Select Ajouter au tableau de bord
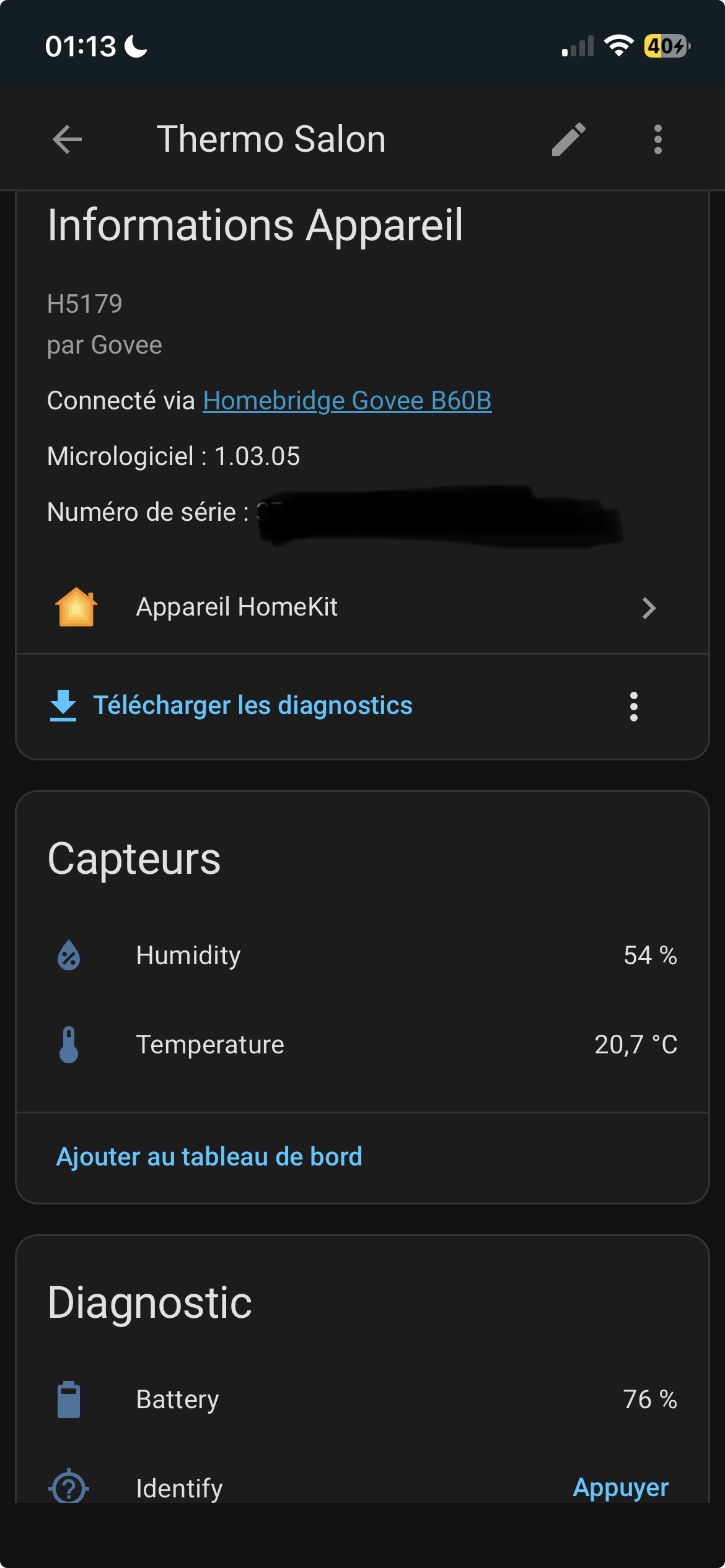The height and width of the screenshot is (1568, 725). [x=209, y=1157]
